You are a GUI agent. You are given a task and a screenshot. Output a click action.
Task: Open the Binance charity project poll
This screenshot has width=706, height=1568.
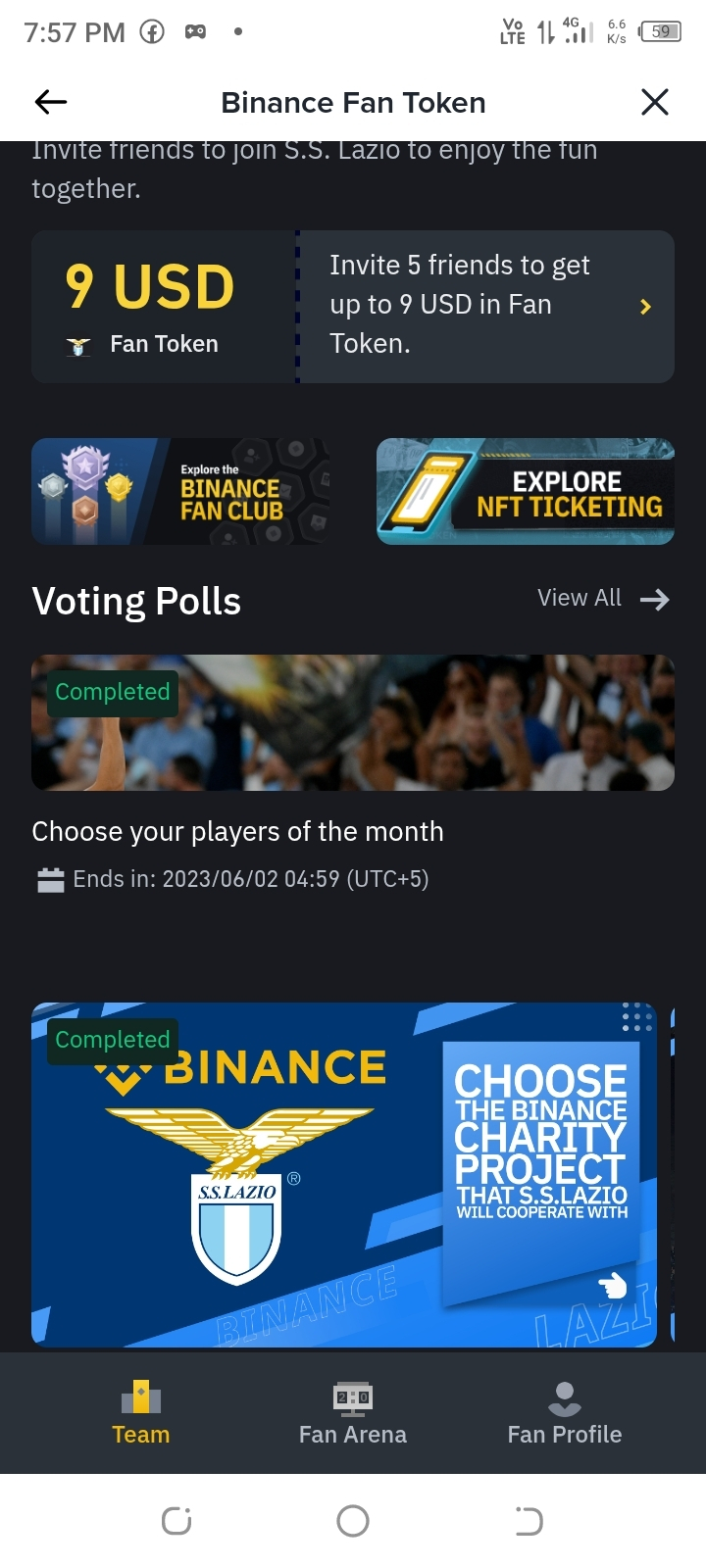coord(343,1174)
